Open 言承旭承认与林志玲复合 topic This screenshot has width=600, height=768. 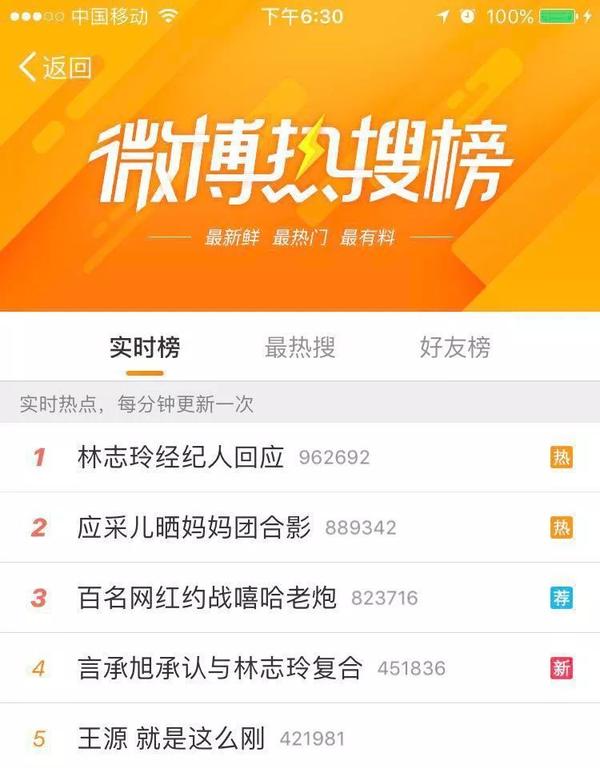(x=219, y=668)
